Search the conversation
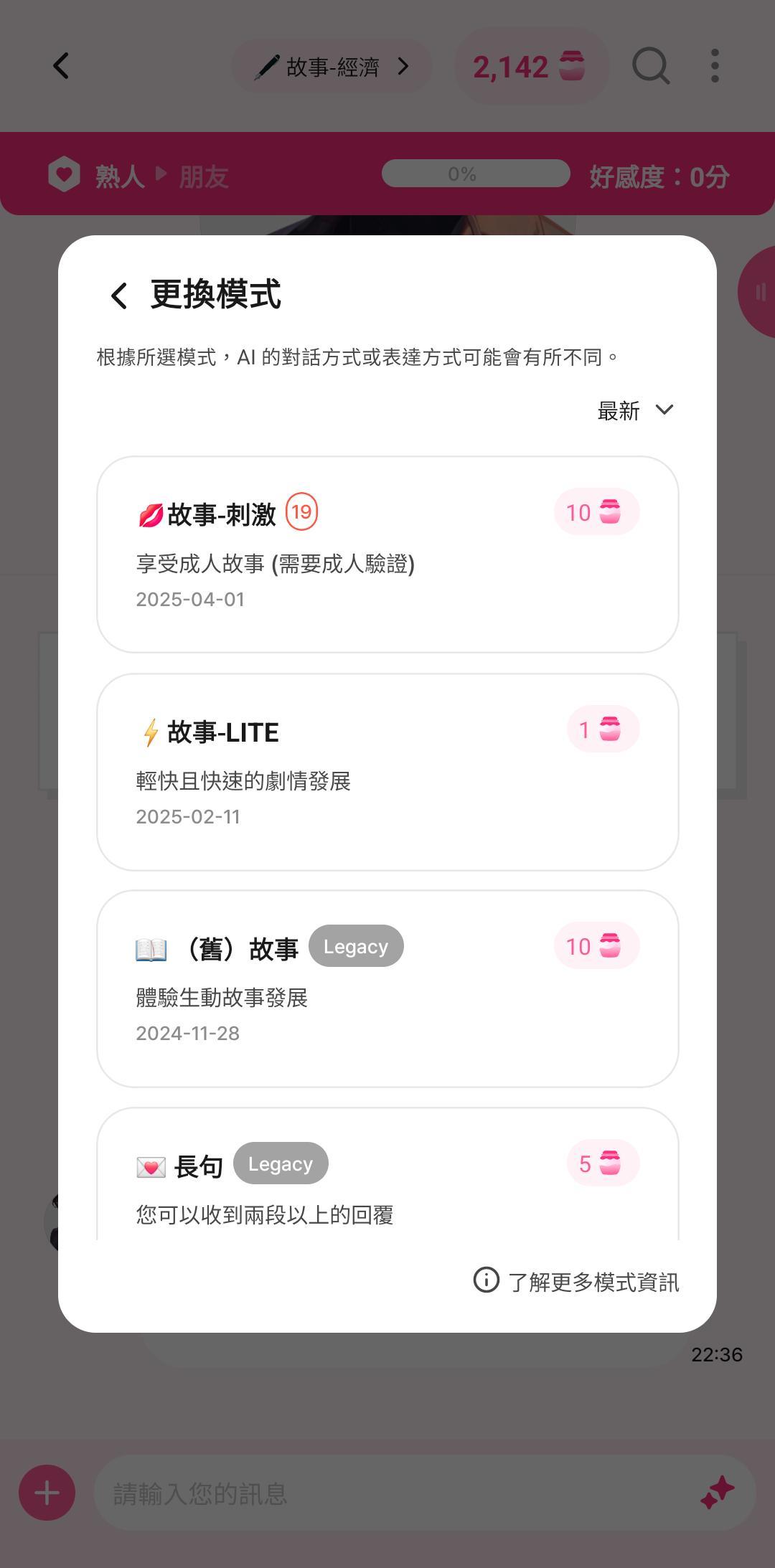 [650, 67]
